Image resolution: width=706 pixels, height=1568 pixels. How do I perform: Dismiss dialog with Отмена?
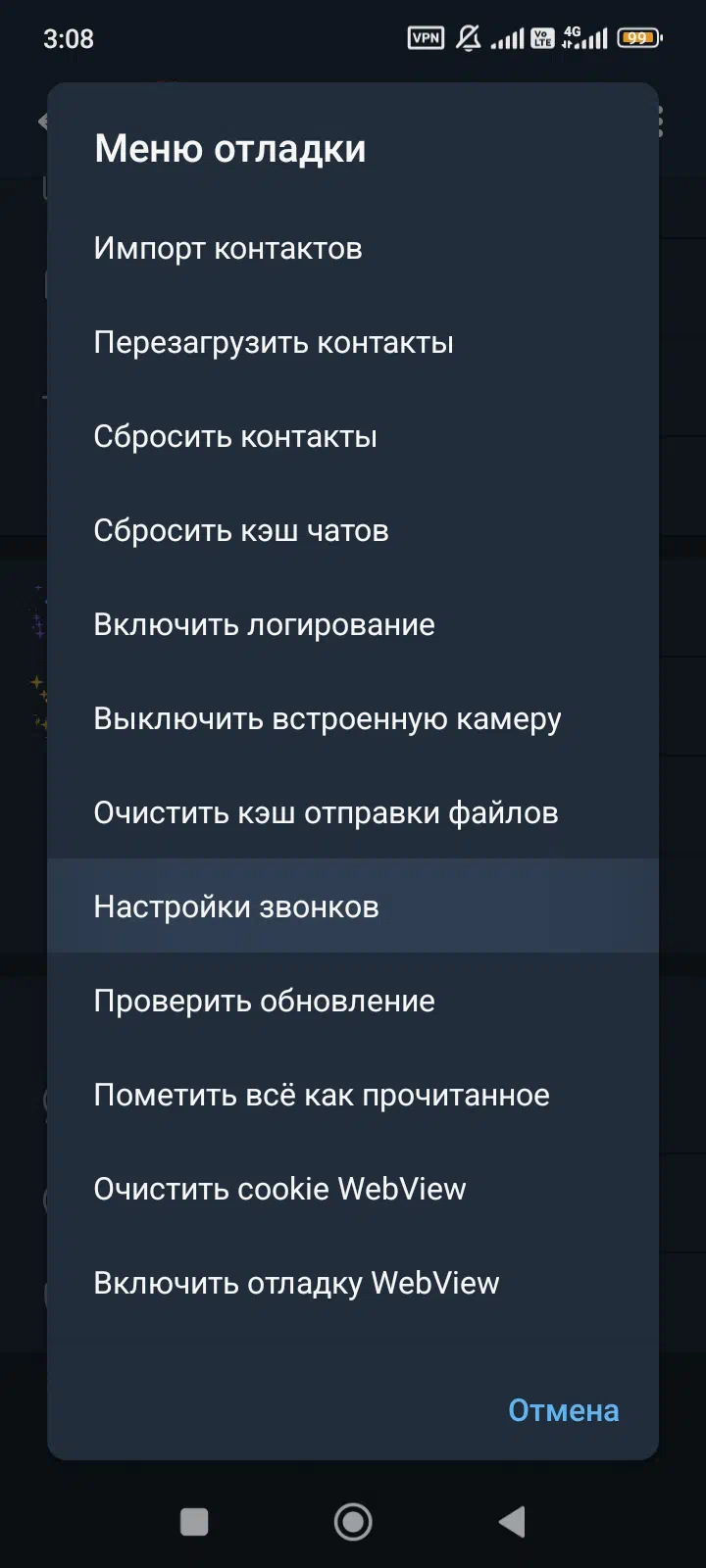coord(563,1410)
